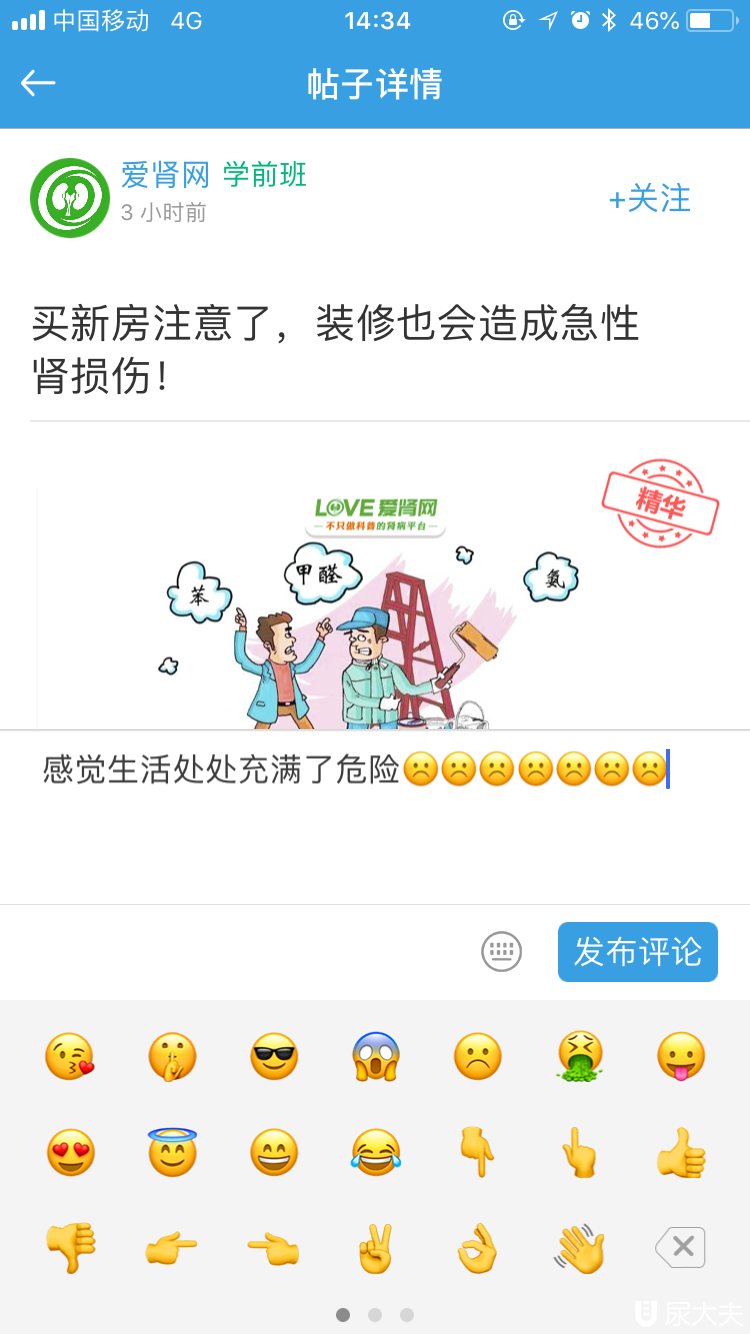Insert the vomiting green face emoji
This screenshot has width=750, height=1334.
tap(580, 1056)
